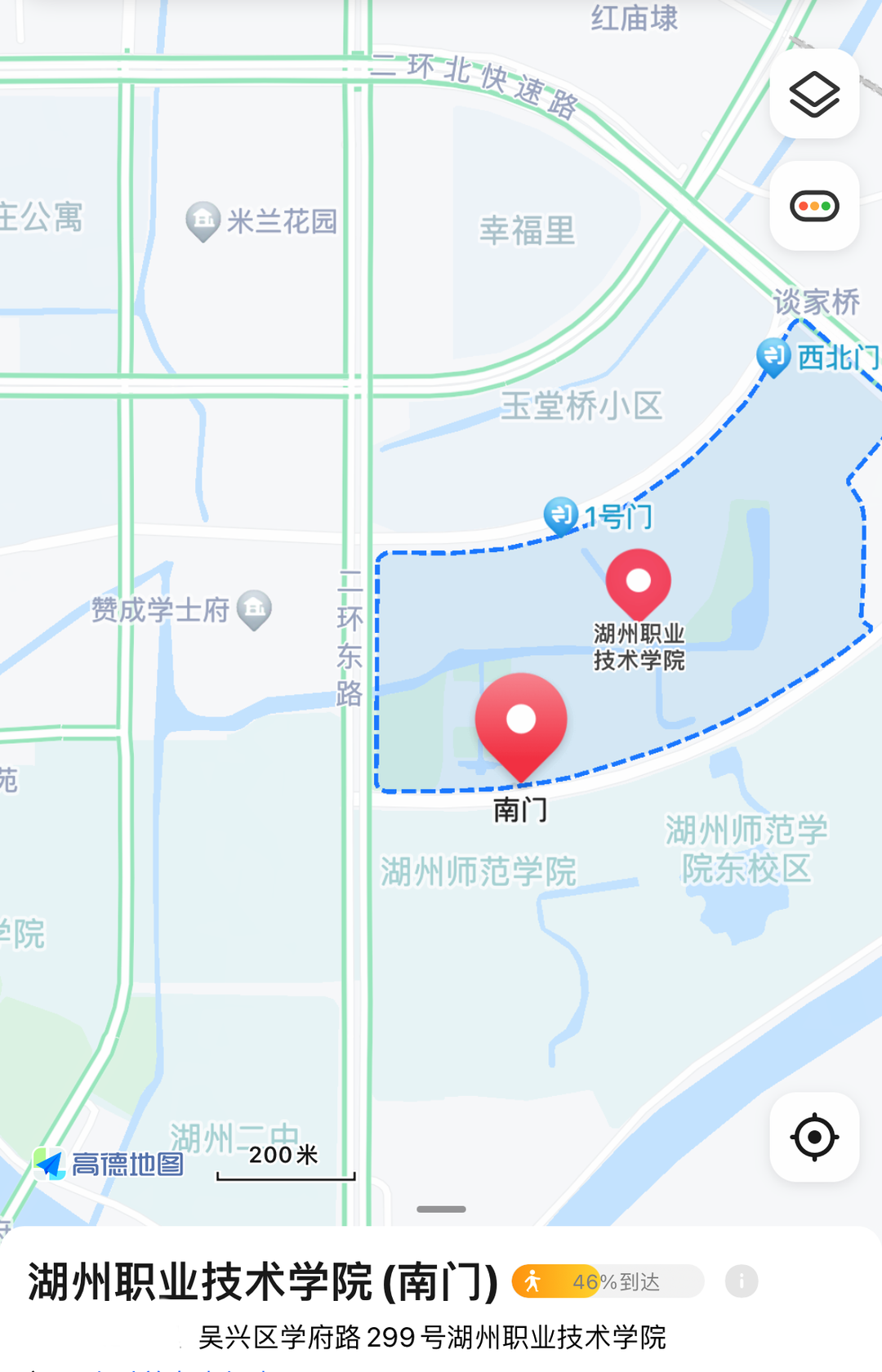Open 米兰花园 residential marker

tap(203, 220)
